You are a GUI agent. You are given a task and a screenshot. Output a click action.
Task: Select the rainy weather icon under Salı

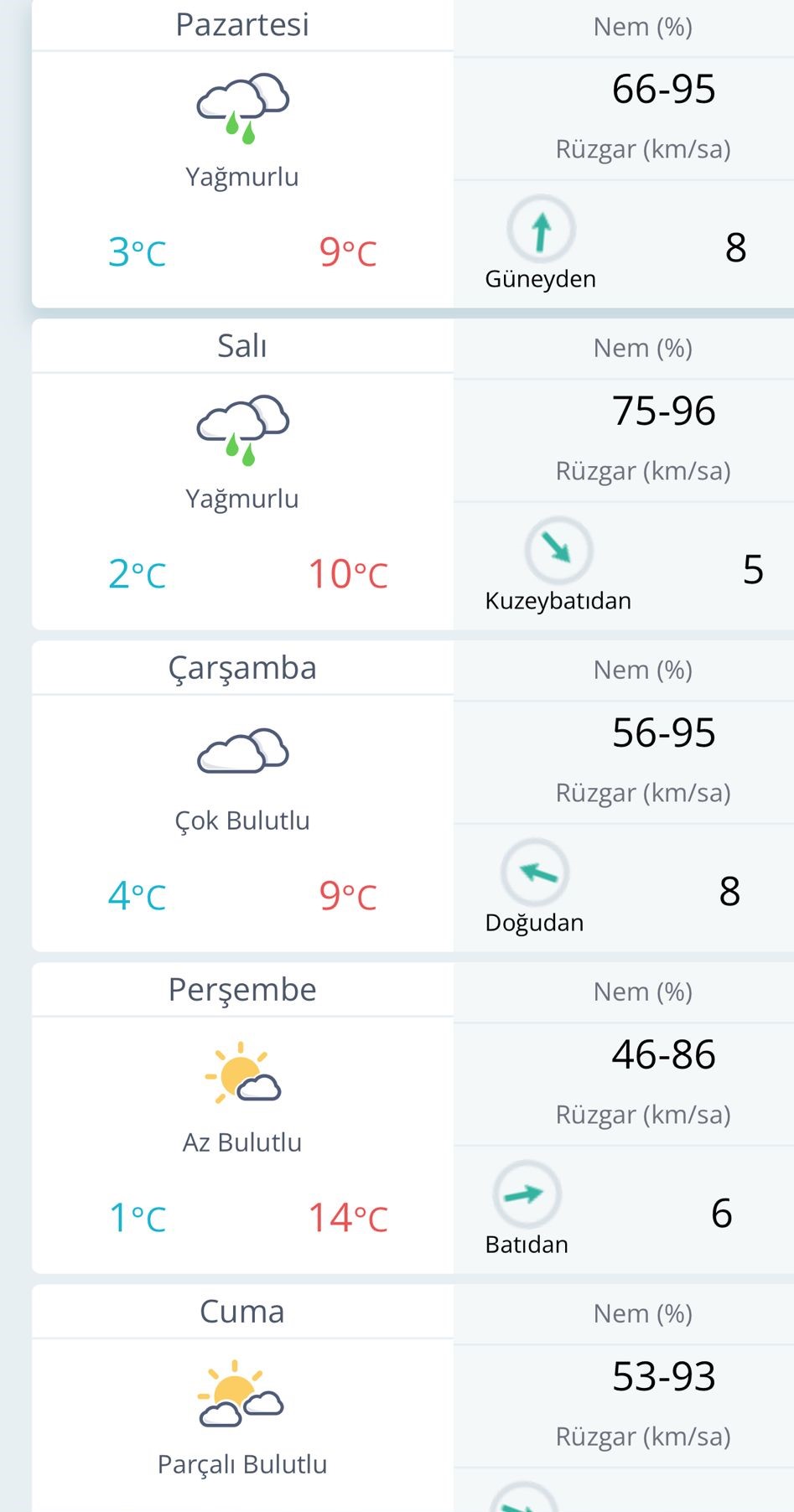(x=242, y=426)
